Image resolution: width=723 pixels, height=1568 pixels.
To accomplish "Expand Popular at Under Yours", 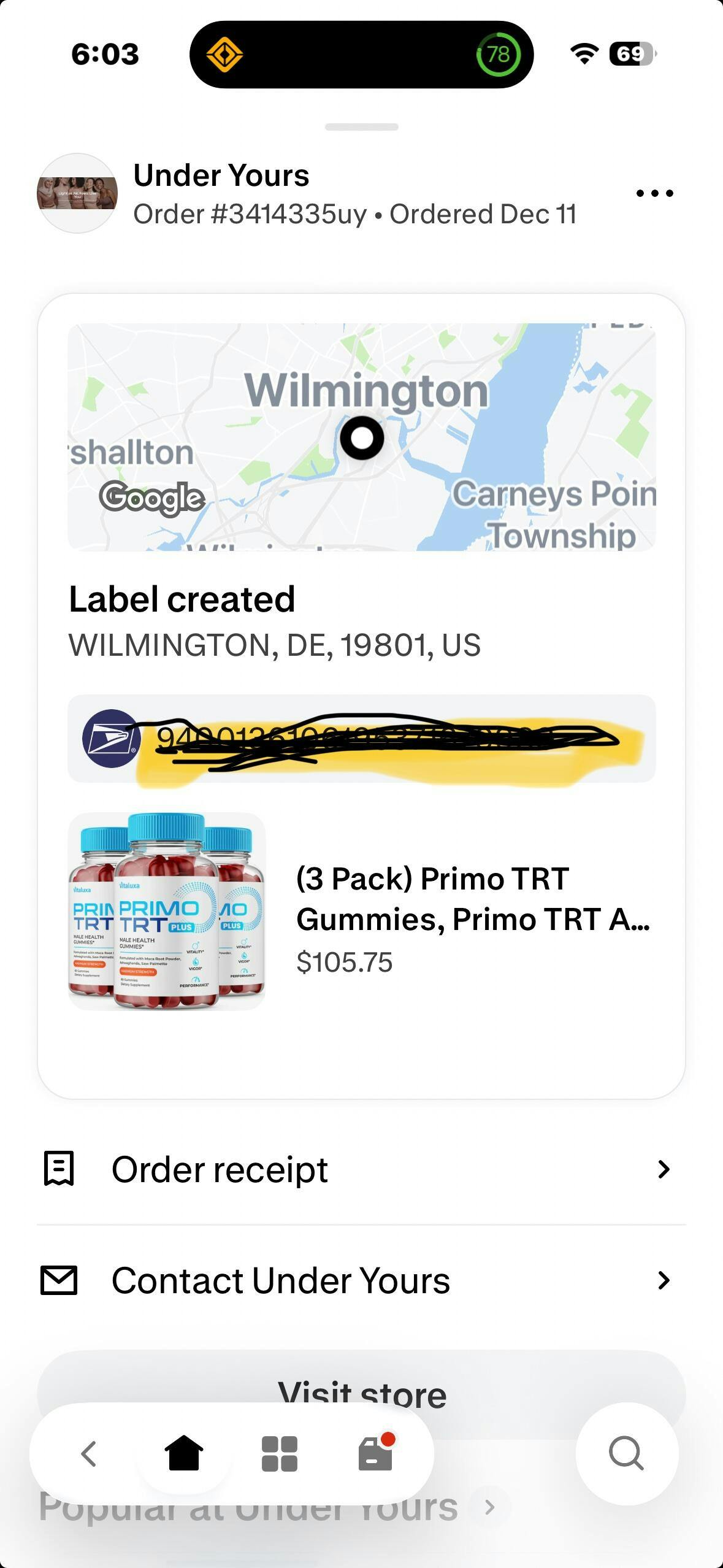I will (489, 1508).
